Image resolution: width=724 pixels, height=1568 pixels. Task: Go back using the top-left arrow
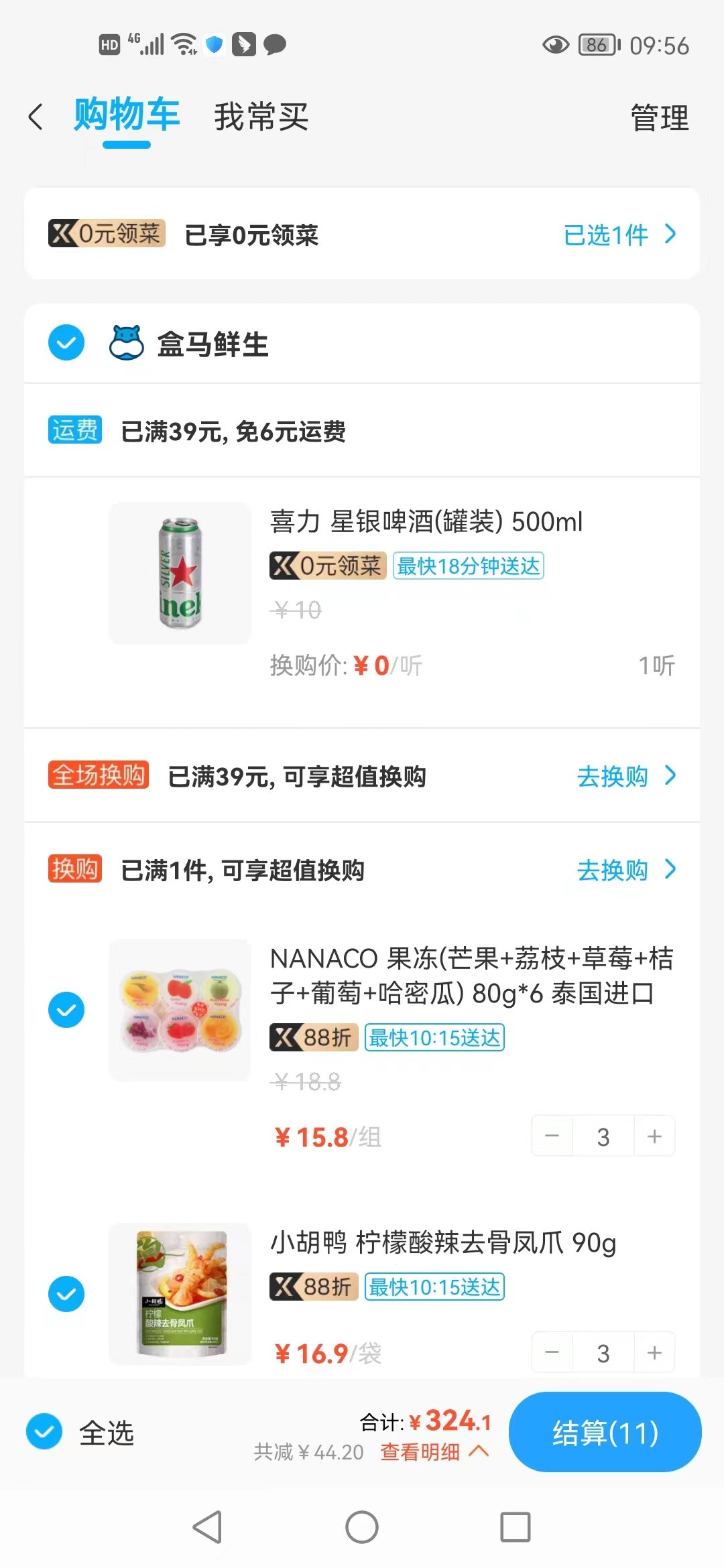[36, 117]
